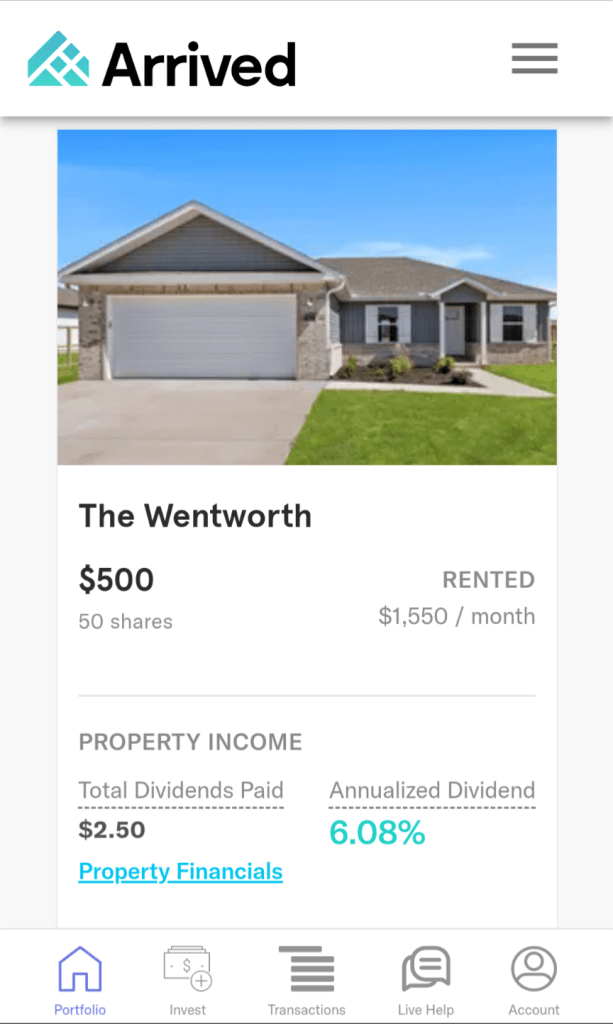Image resolution: width=613 pixels, height=1024 pixels.
Task: Open the Account tab
Action: tap(534, 980)
